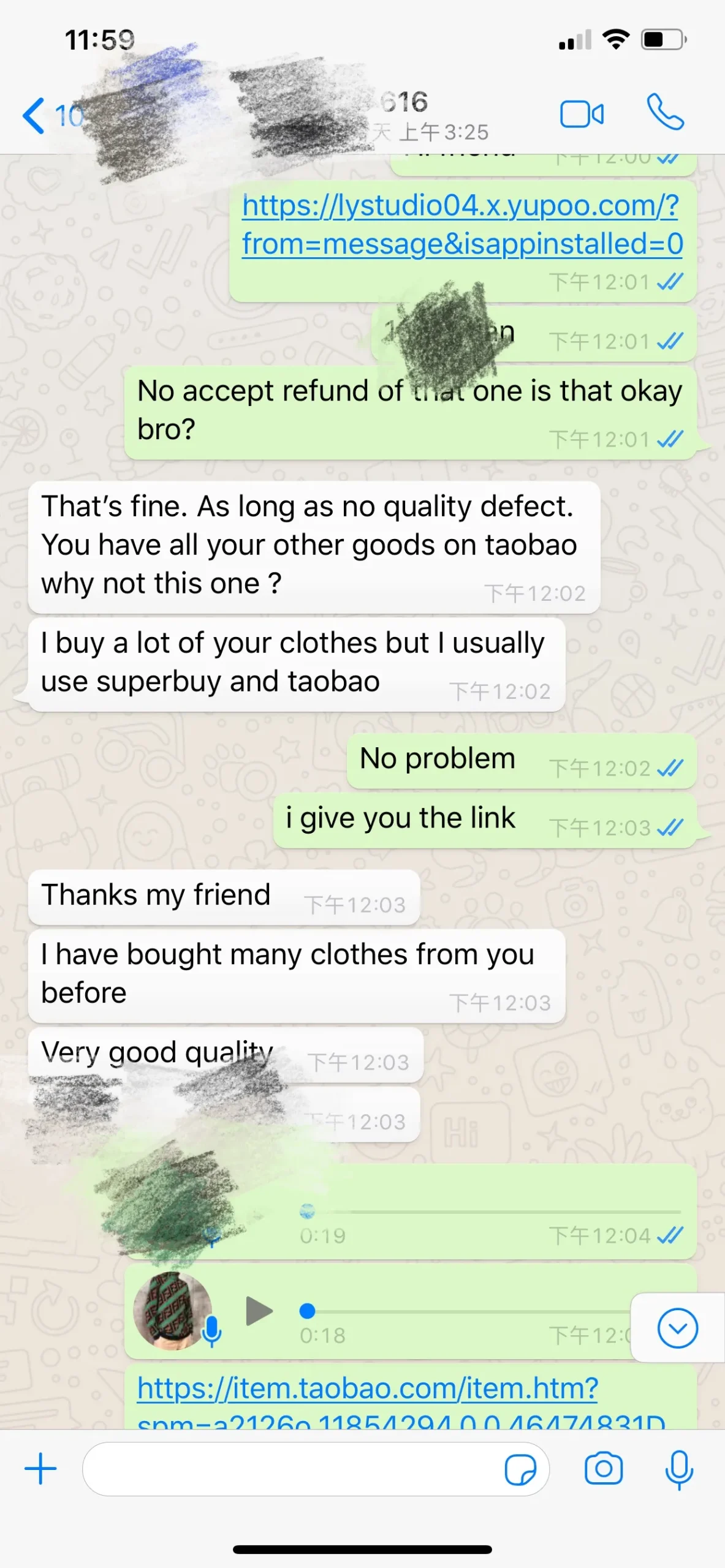Focus the message text field
Image resolution: width=725 pixels, height=1568 pixels.
tap(288, 1469)
